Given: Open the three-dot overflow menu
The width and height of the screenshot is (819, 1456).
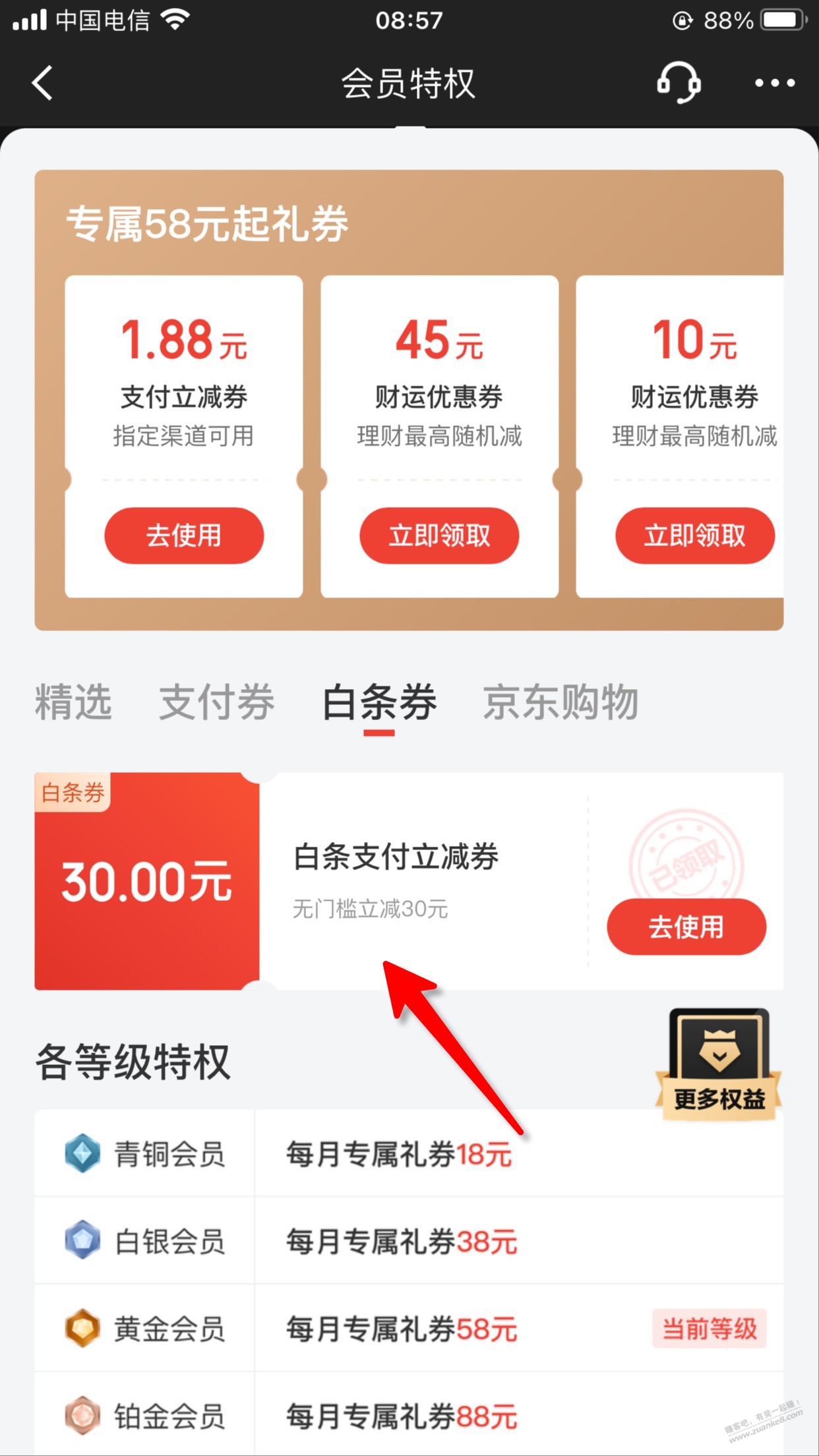Looking at the screenshot, I should pyautogui.click(x=775, y=83).
